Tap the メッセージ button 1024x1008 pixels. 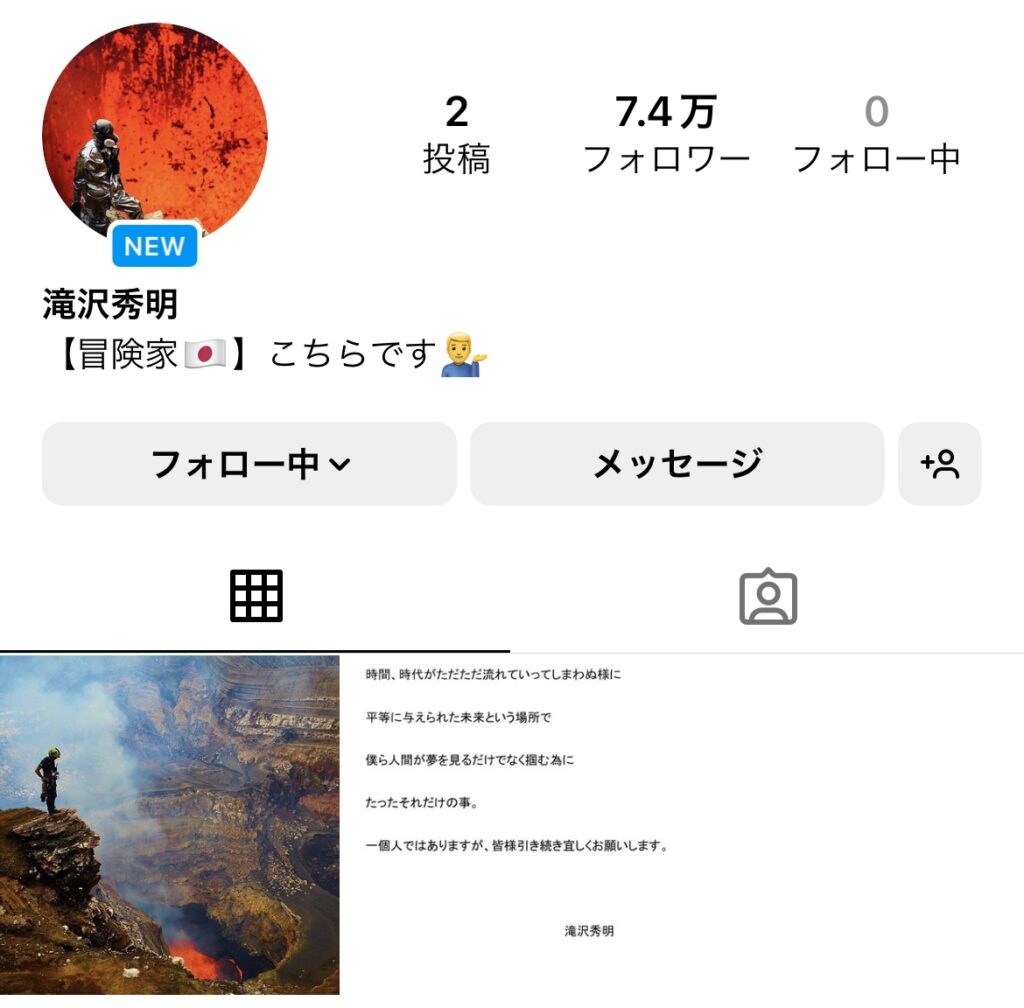click(x=677, y=464)
